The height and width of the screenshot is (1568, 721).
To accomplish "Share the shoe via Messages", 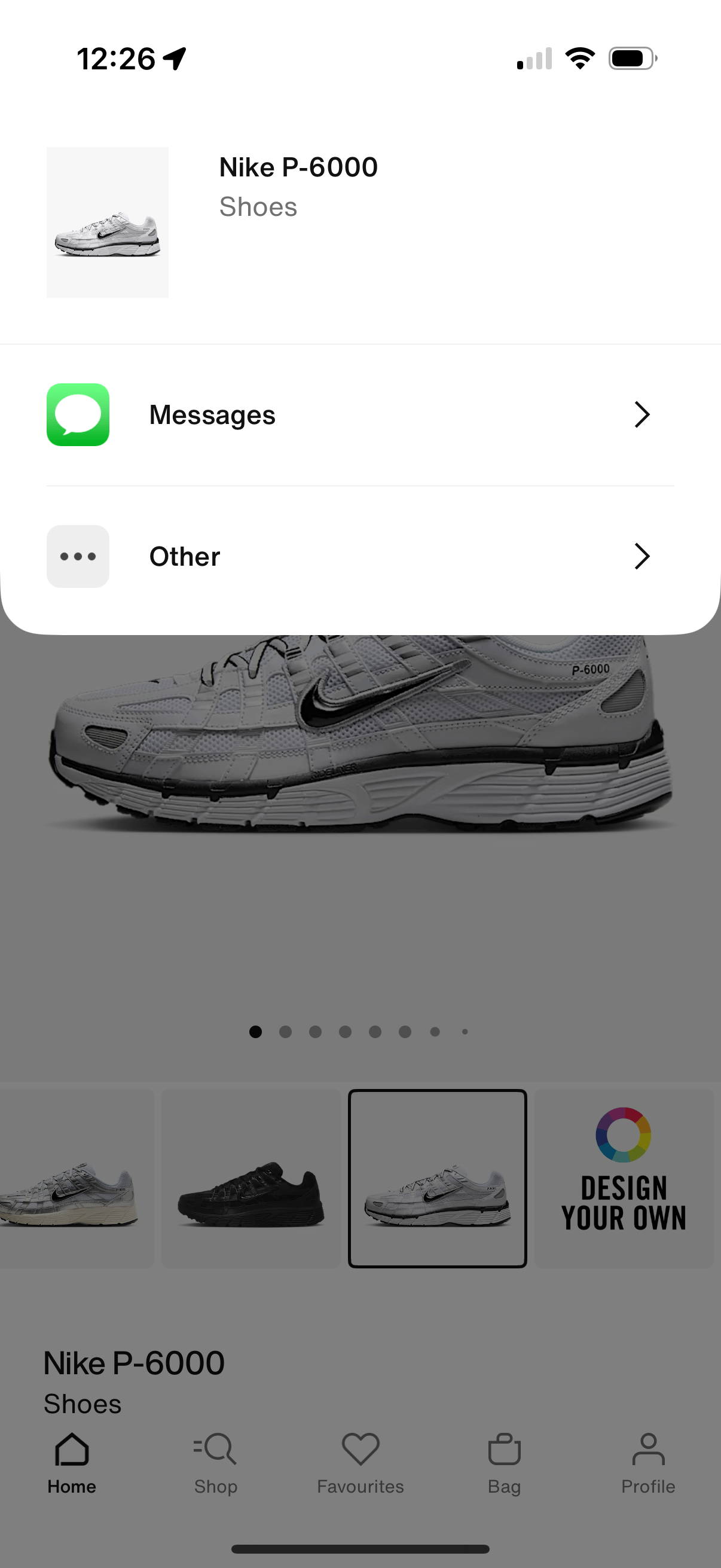I will 359,415.
